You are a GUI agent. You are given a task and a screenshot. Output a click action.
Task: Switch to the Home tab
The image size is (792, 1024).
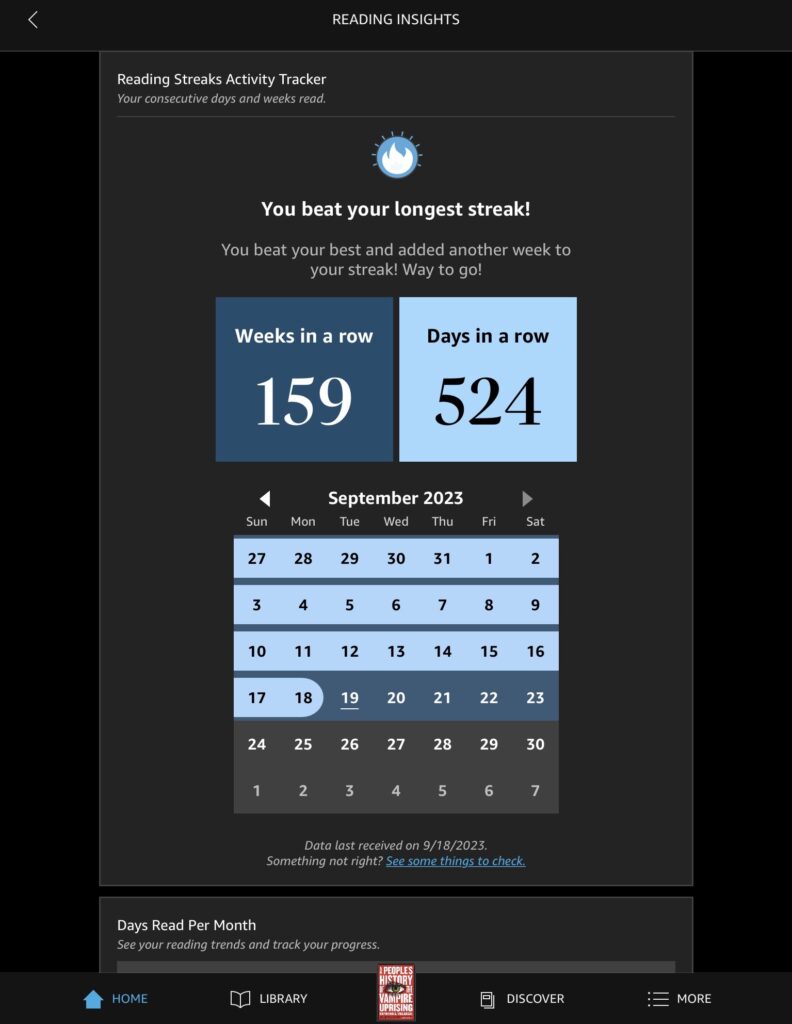(116, 999)
